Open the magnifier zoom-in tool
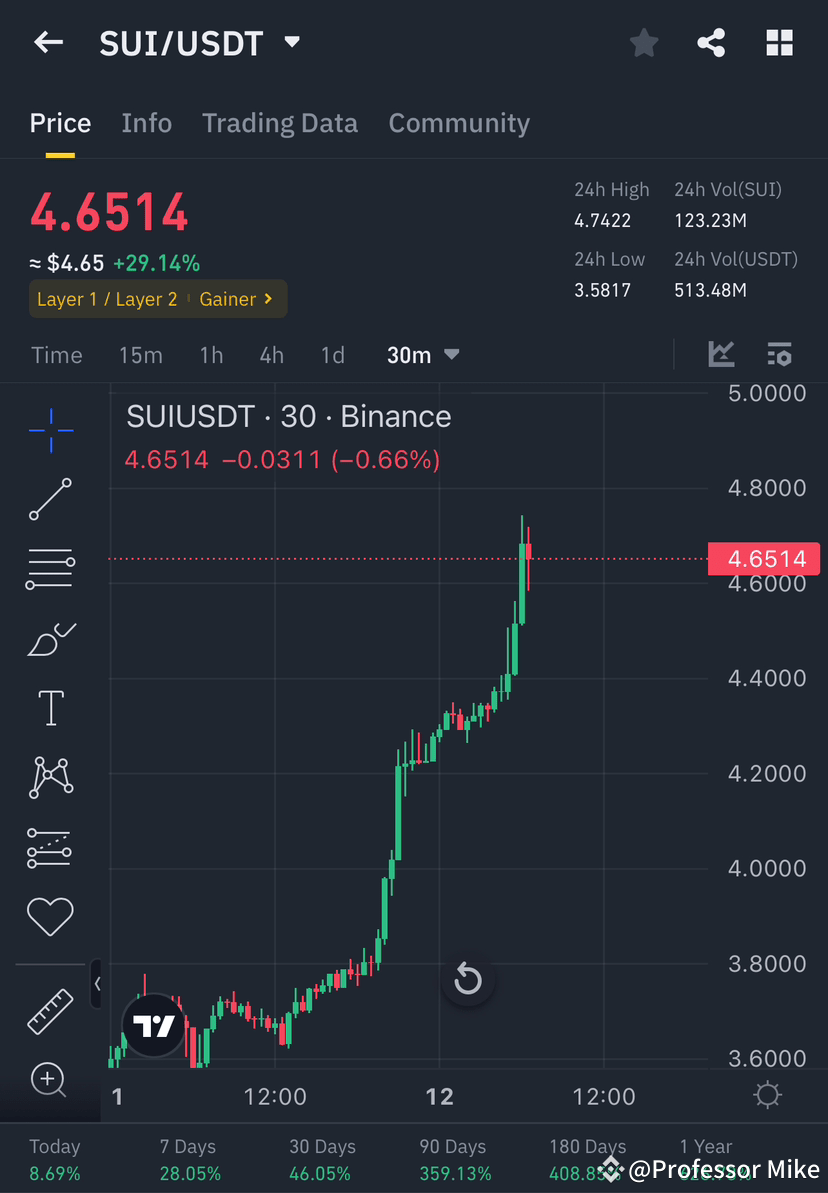 (50, 1080)
